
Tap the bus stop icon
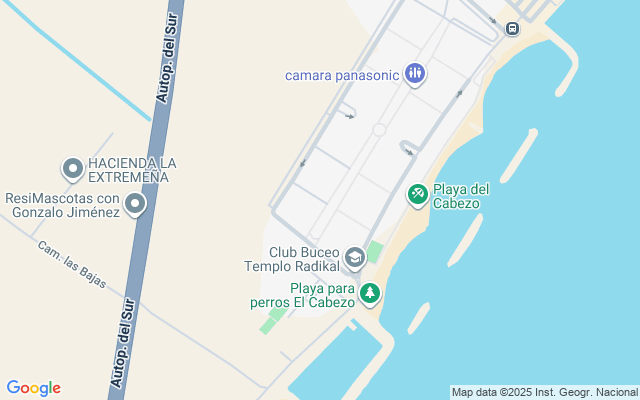(512, 29)
